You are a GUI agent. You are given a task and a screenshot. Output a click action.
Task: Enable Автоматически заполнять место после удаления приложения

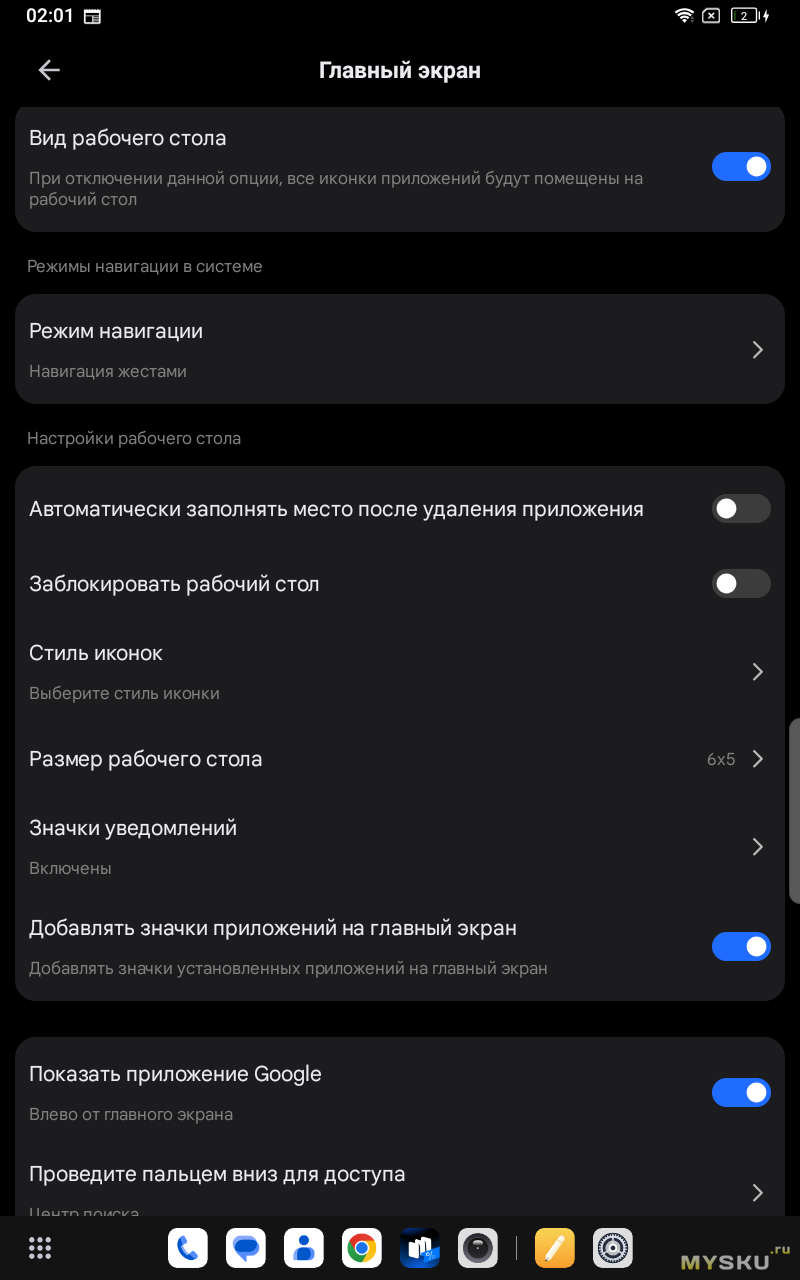point(741,509)
